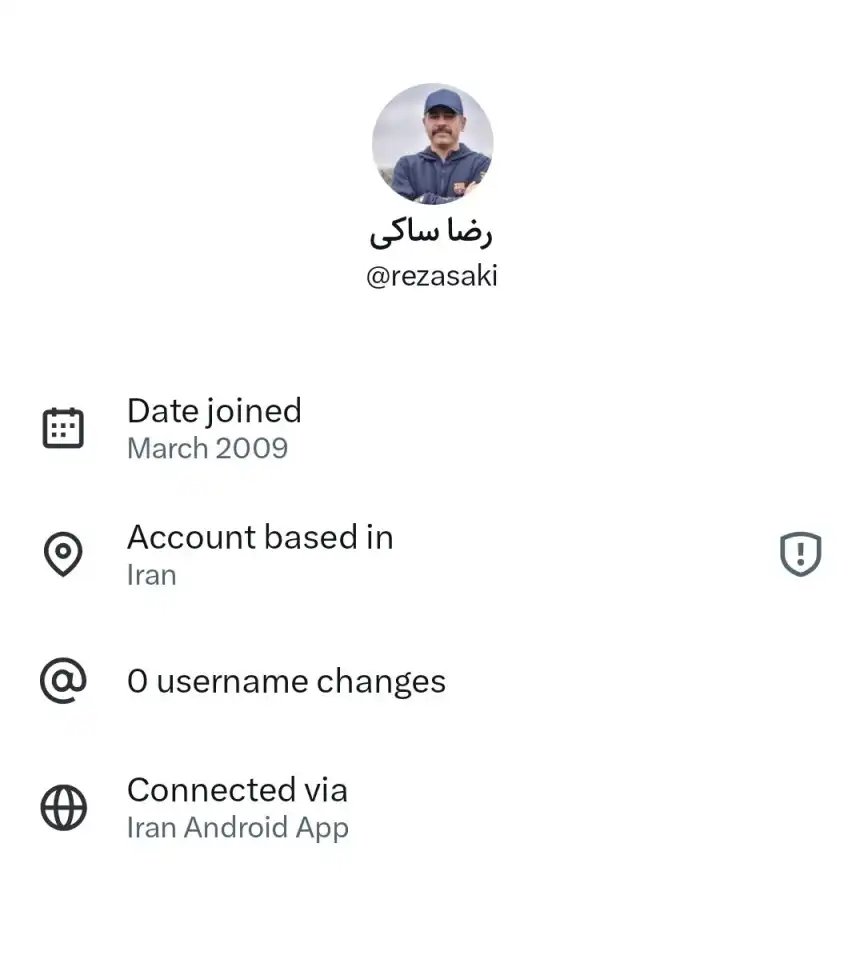This screenshot has height=979, width=864.
Task: Select the March 2009 join date text
Action: (x=207, y=448)
